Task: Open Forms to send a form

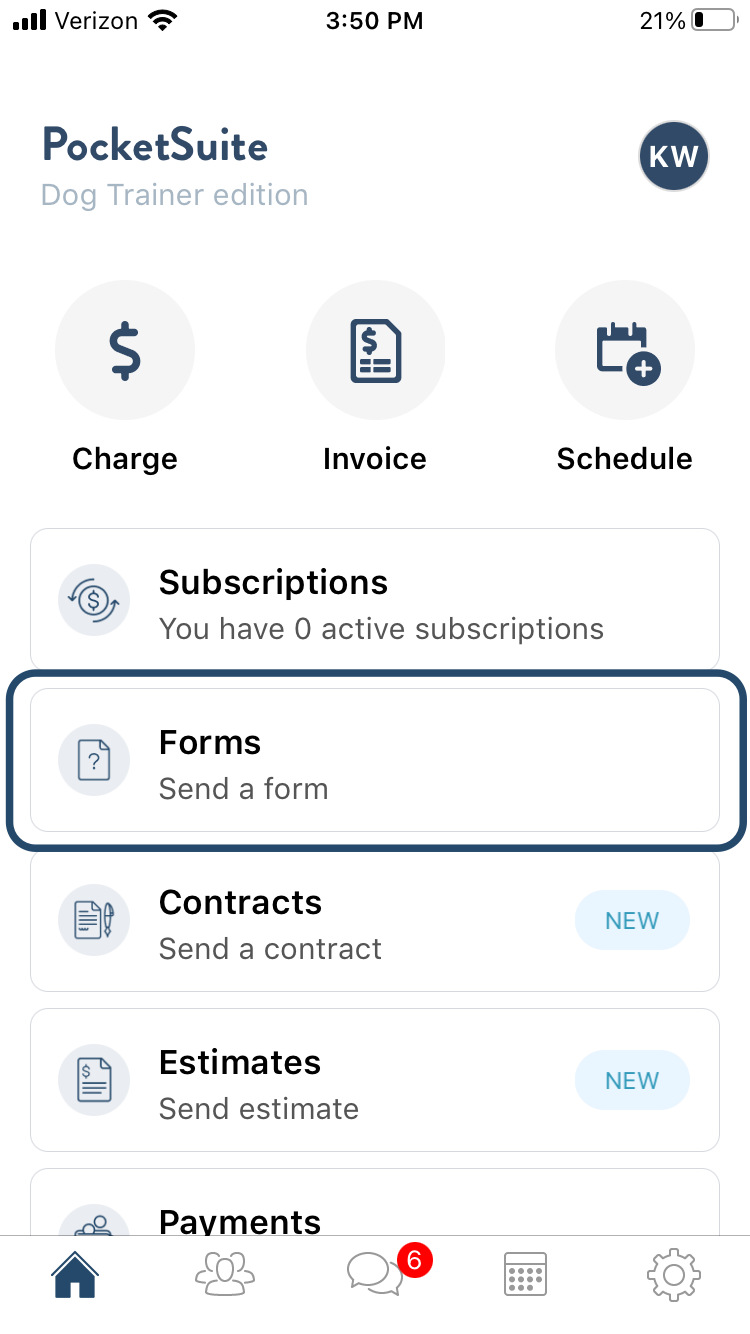Action: point(375,760)
